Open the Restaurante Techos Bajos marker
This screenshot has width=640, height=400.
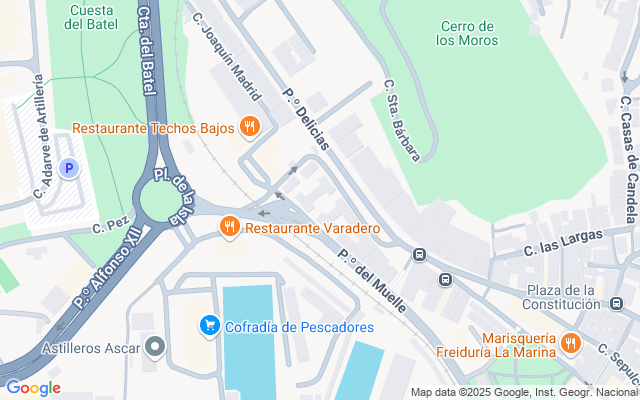click(249, 127)
